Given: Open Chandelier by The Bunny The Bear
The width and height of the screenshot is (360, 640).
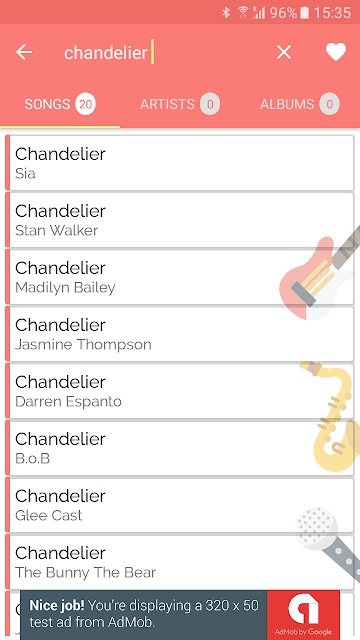Looking at the screenshot, I should 180,563.
